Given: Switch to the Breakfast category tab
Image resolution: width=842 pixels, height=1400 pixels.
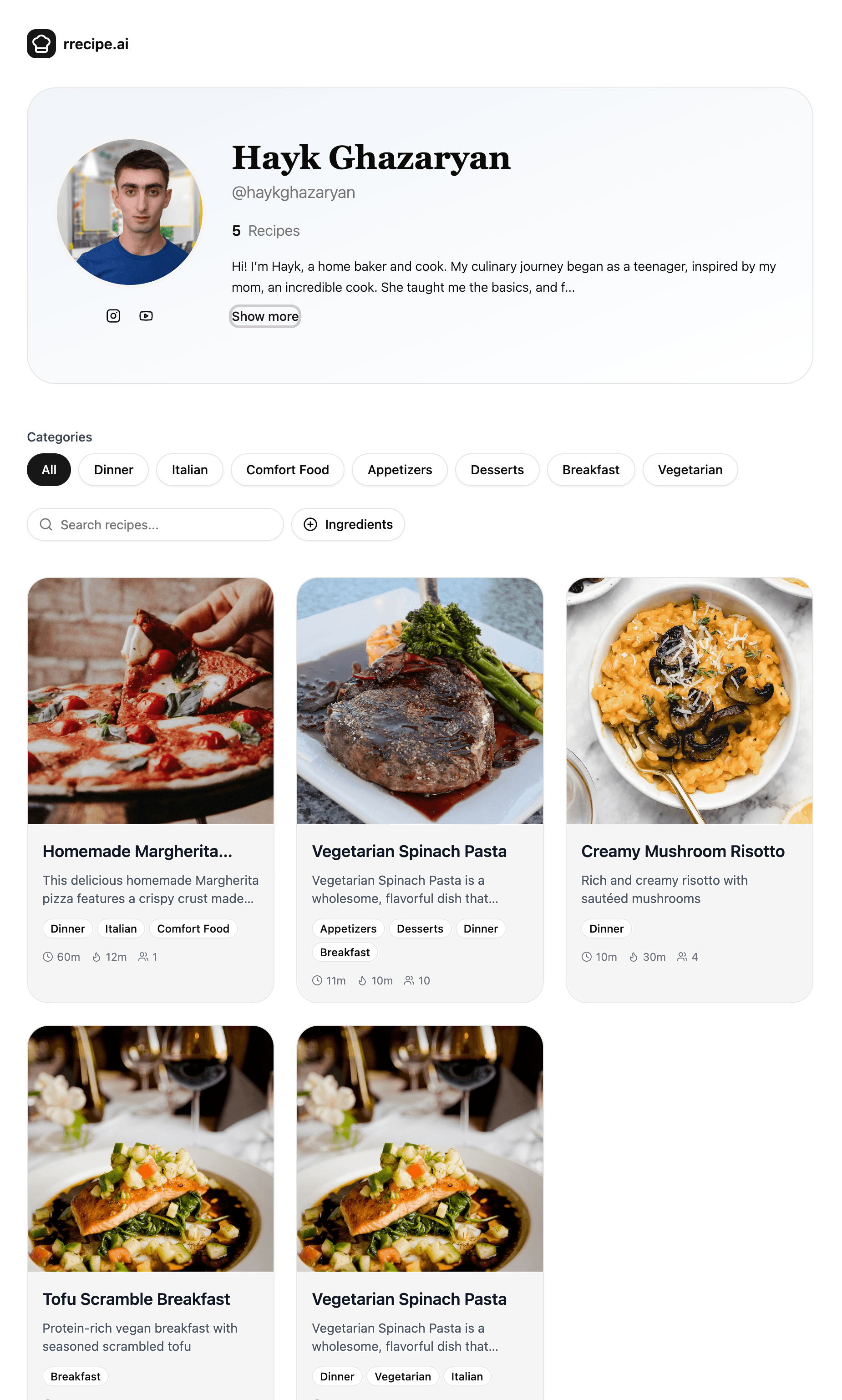Looking at the screenshot, I should click(591, 470).
